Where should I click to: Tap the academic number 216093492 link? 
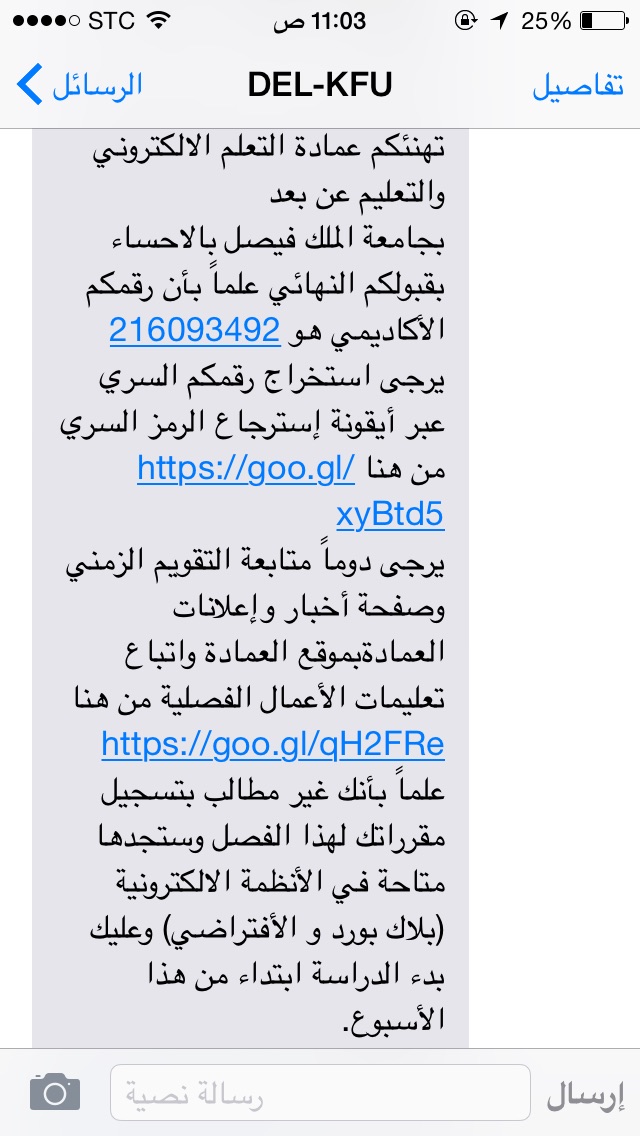(x=194, y=330)
